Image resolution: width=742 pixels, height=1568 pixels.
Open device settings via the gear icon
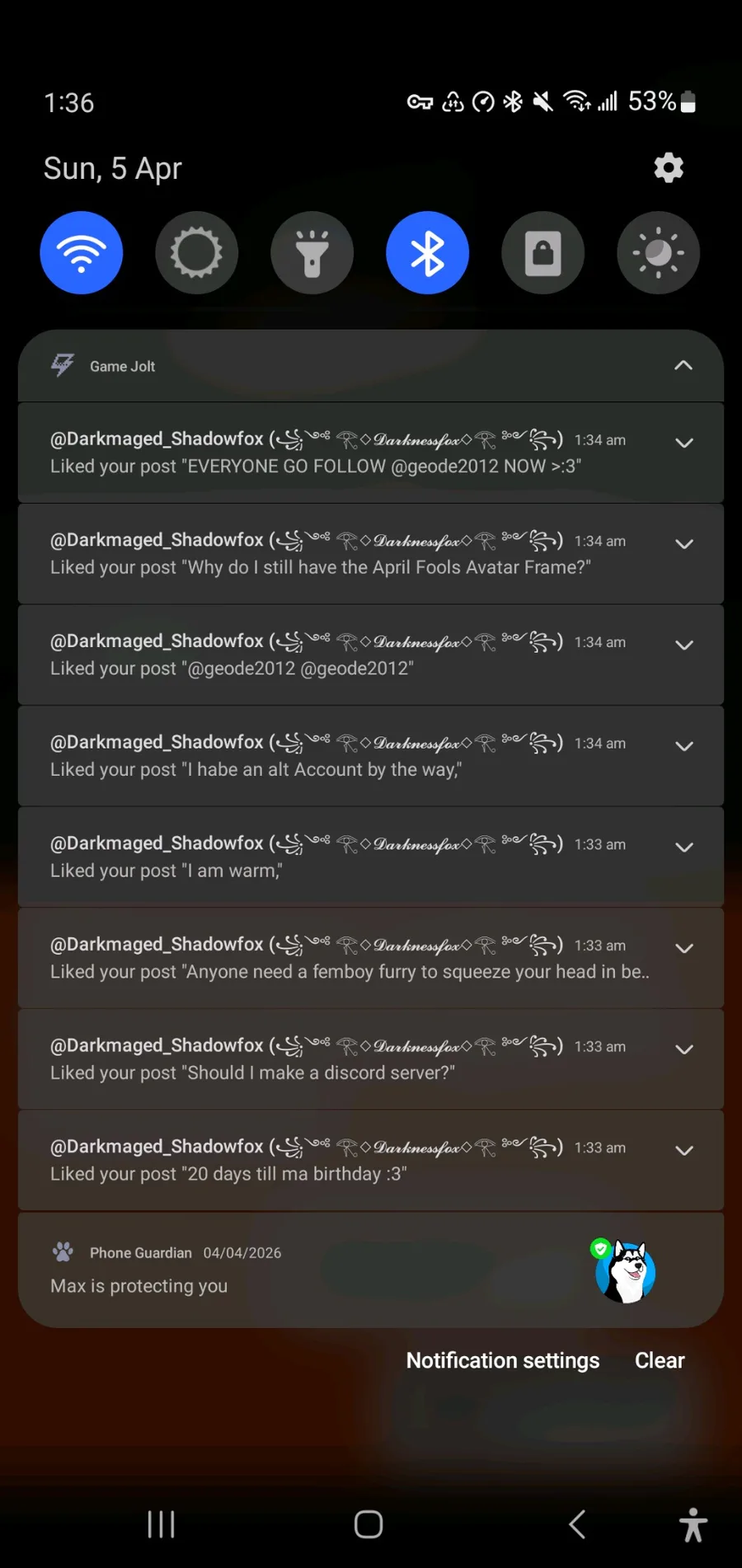[669, 168]
